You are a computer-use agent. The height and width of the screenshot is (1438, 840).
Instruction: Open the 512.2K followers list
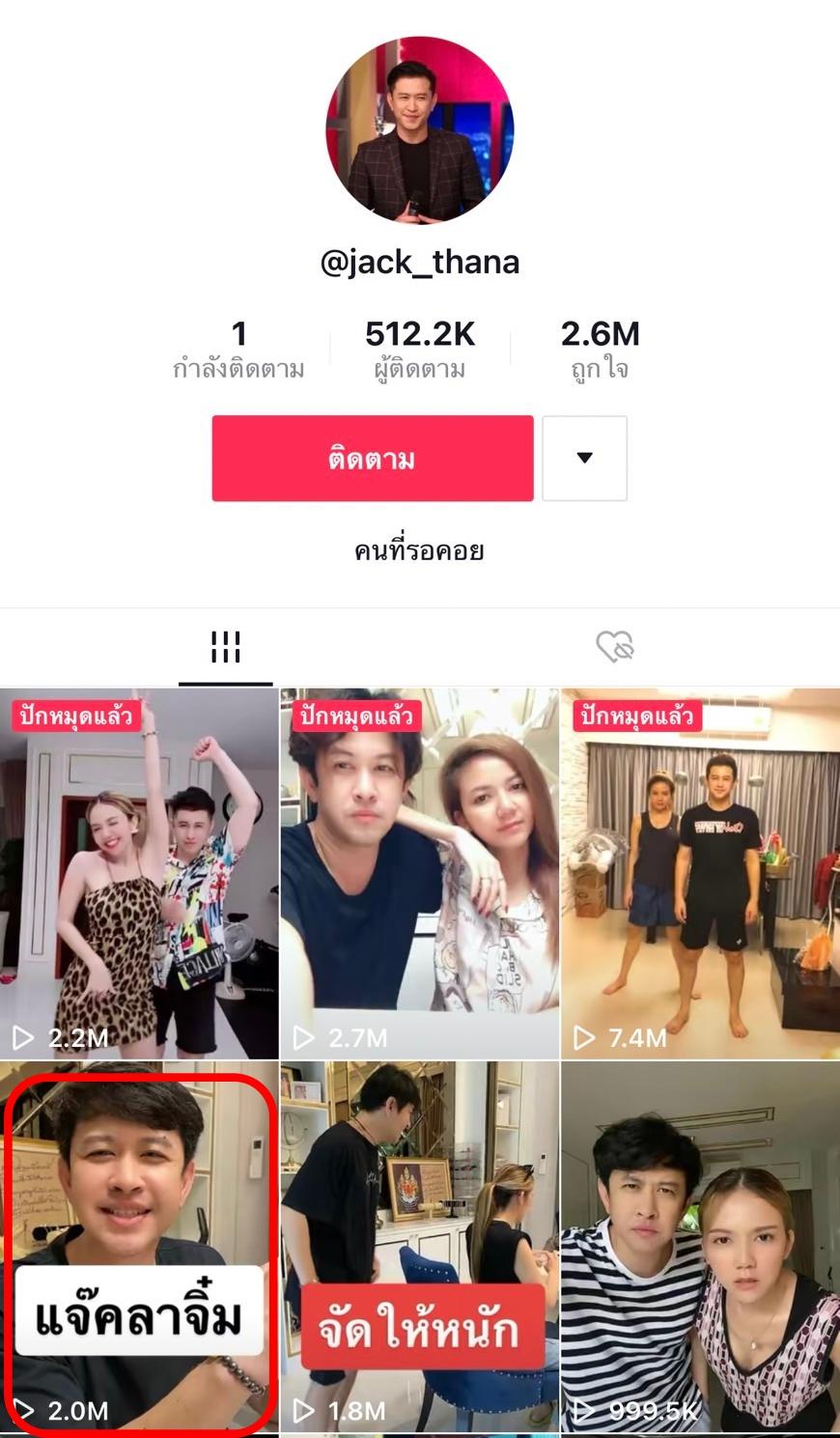[x=420, y=349]
